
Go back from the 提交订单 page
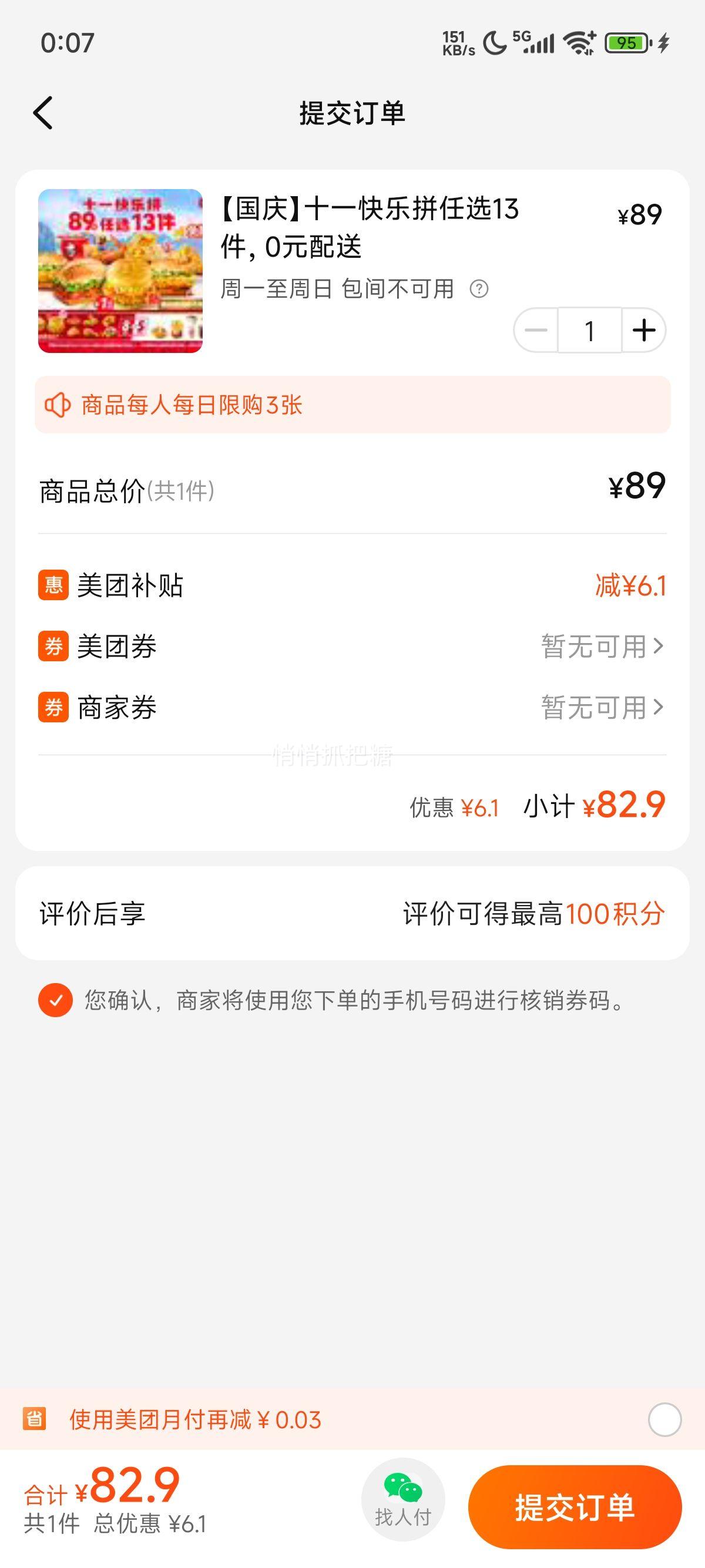coord(43,113)
